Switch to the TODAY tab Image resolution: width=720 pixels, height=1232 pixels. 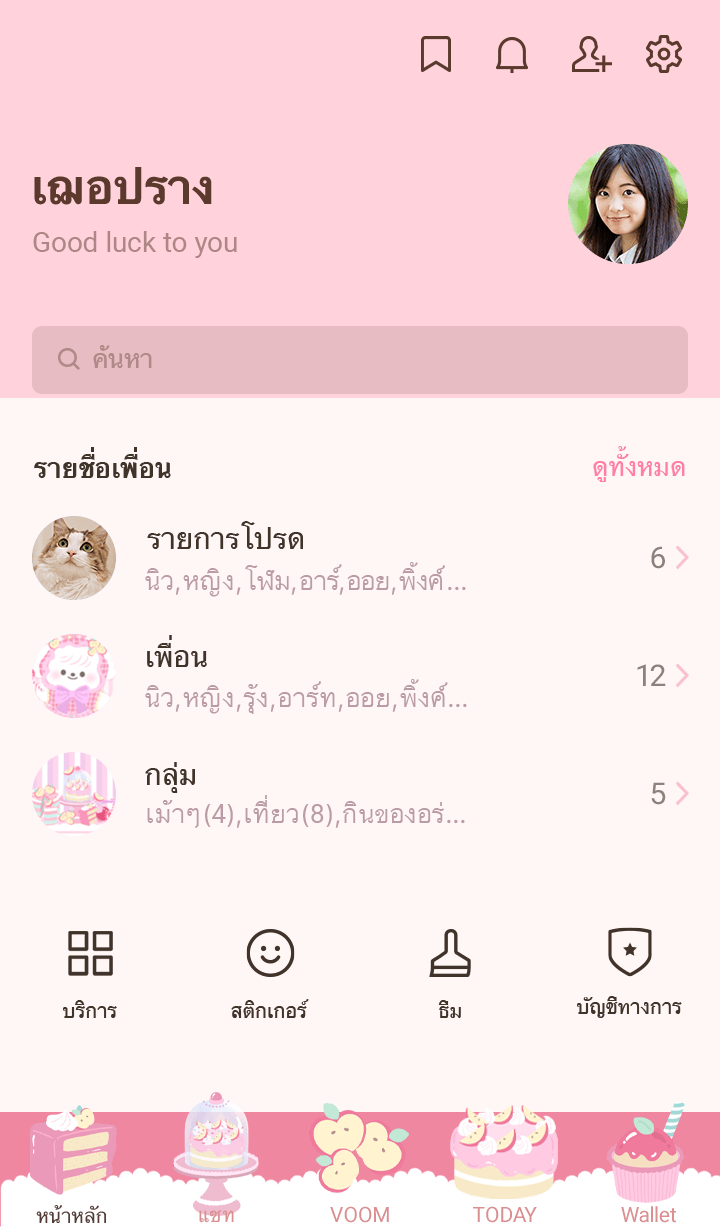click(x=504, y=1170)
